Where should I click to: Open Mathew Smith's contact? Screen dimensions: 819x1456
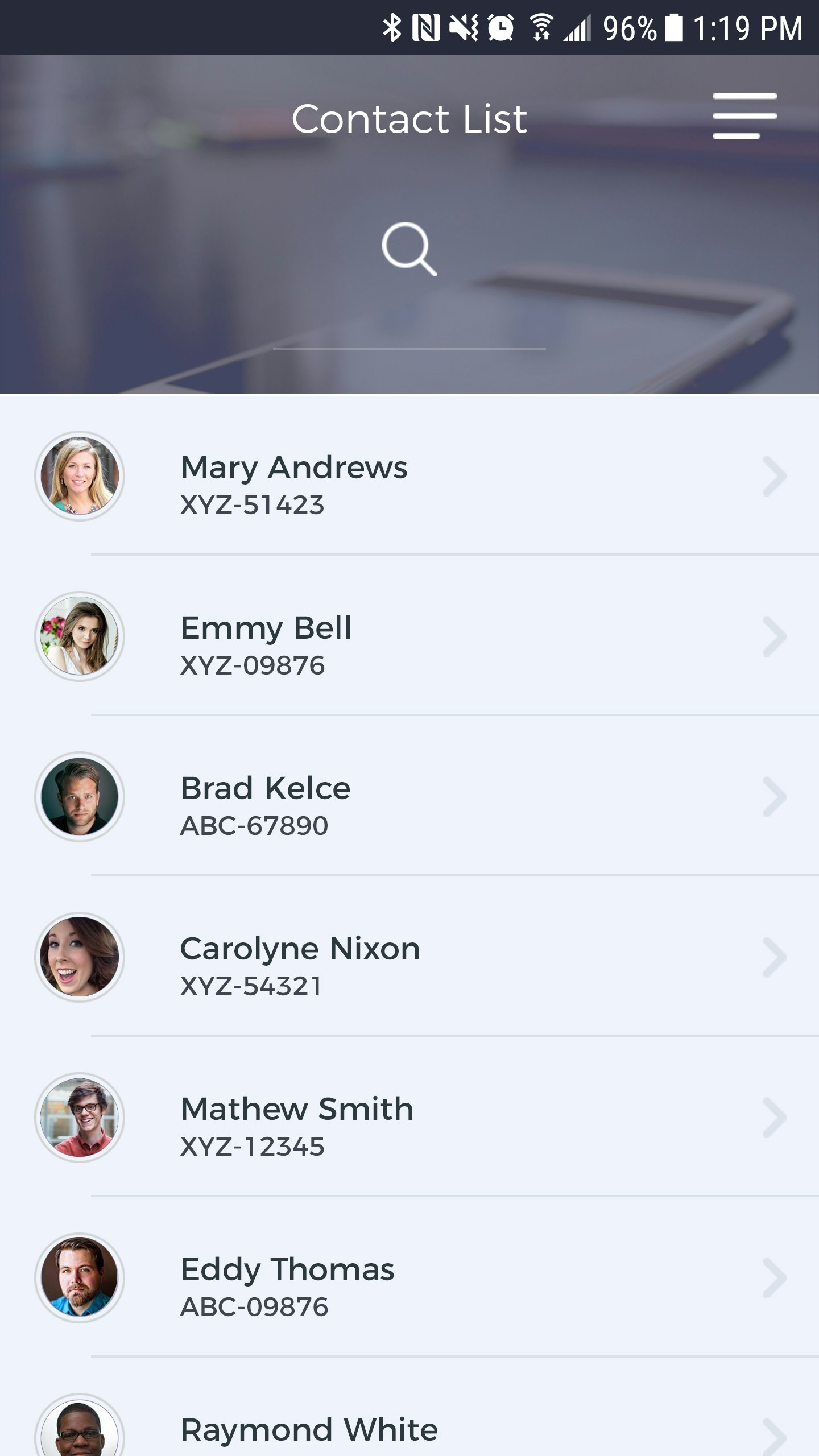pos(409,1118)
